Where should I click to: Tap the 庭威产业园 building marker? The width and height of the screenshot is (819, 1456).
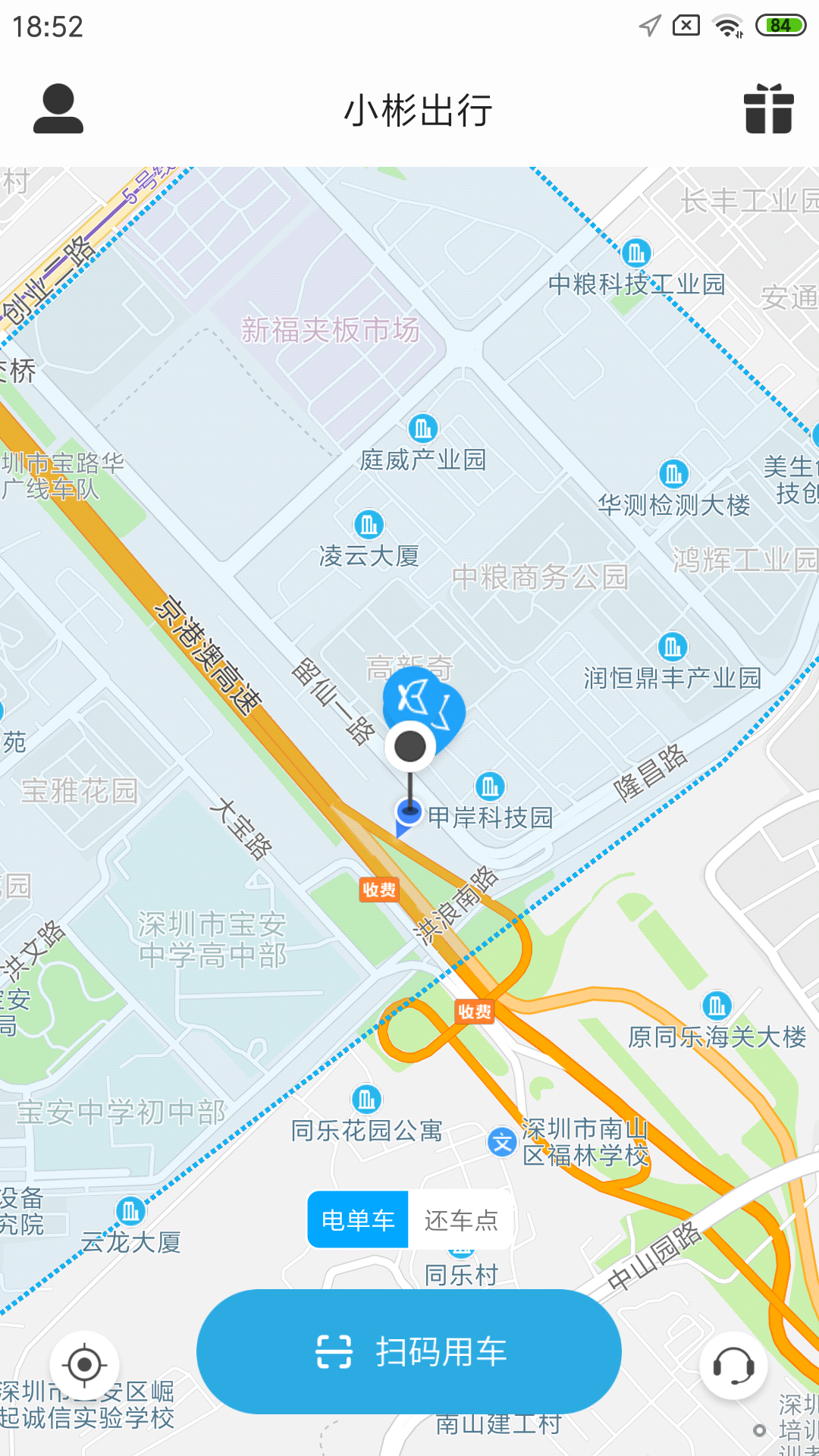(422, 429)
